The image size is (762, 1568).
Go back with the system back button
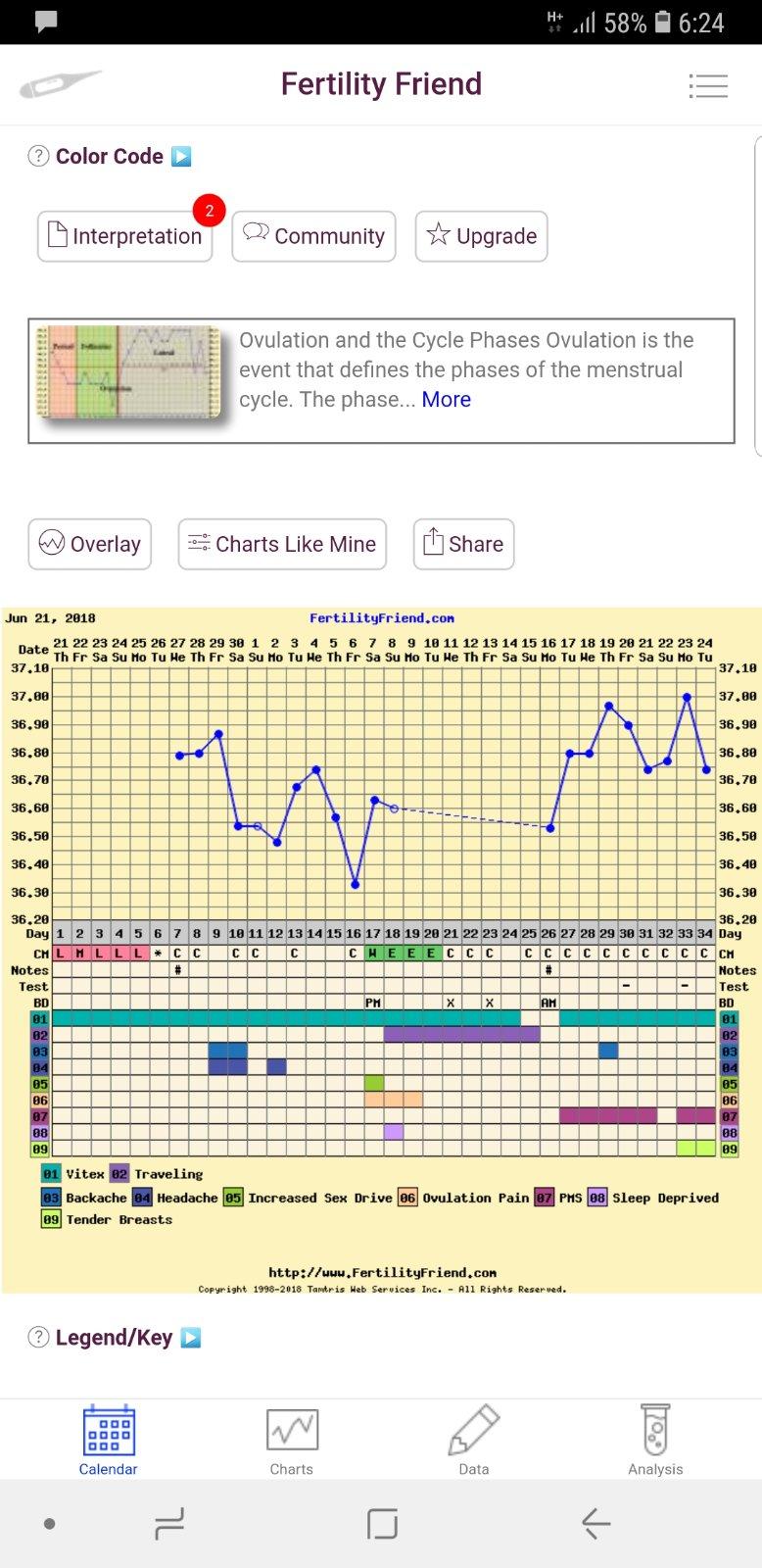tap(595, 1523)
